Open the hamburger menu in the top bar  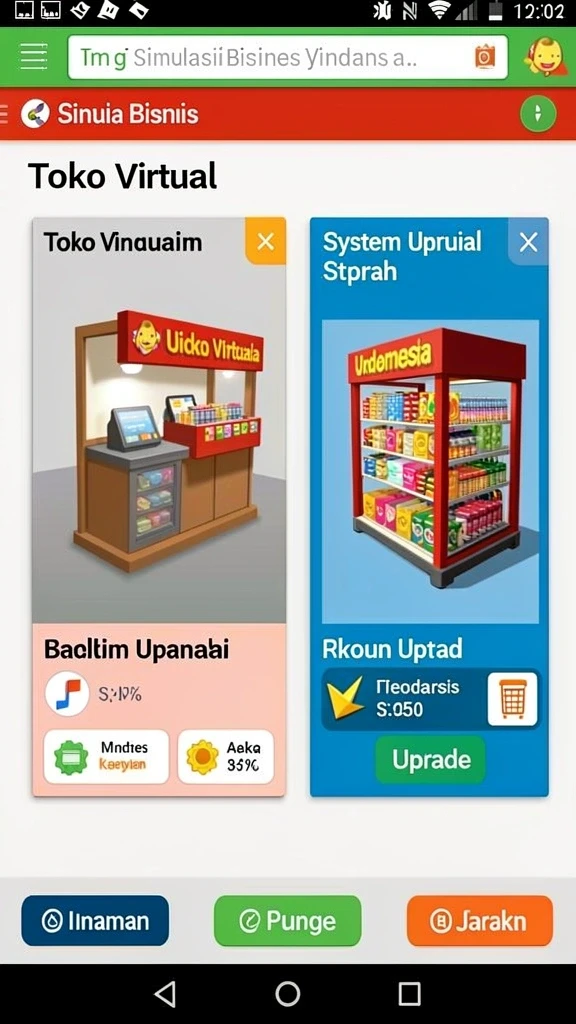tap(34, 57)
